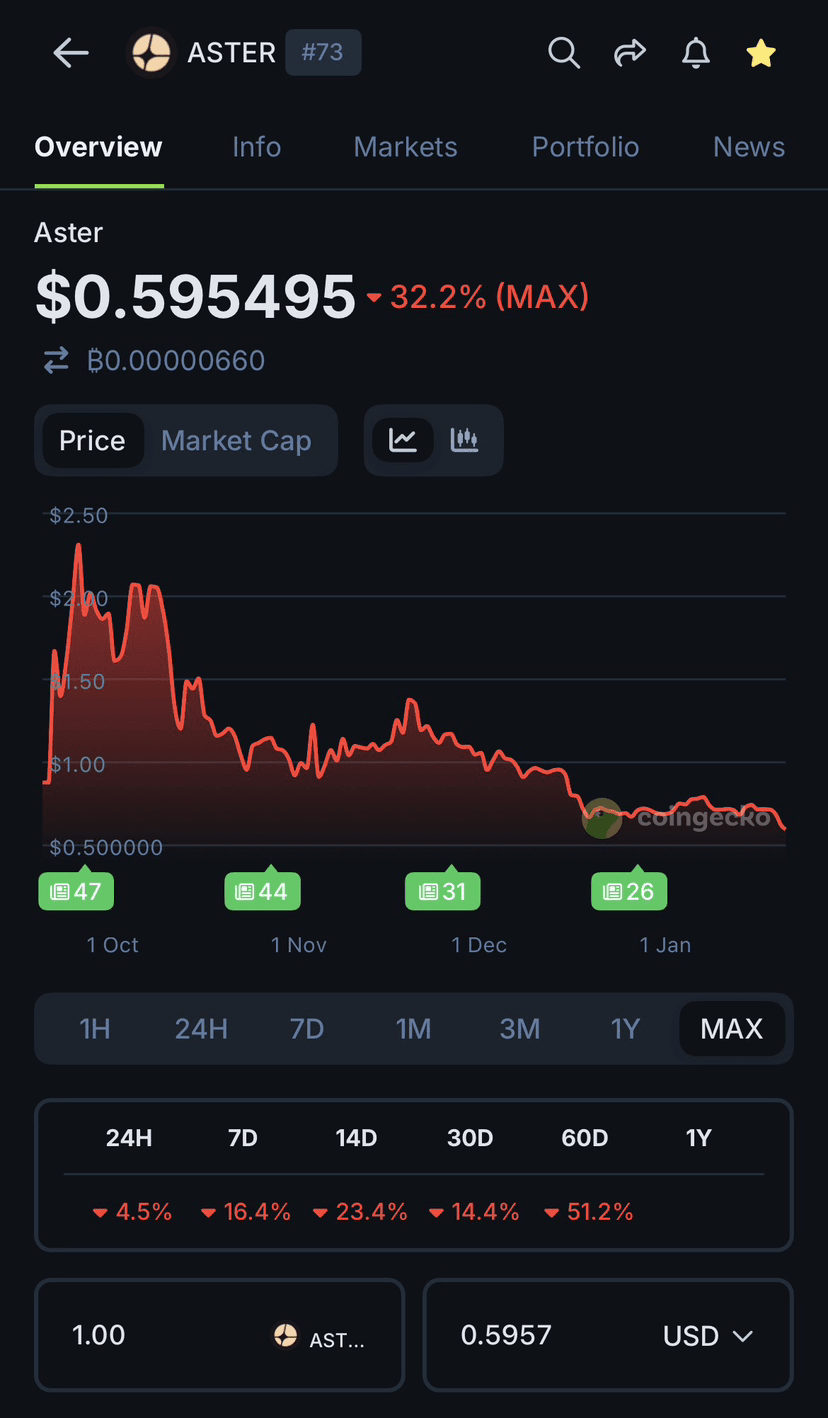Open the Portfolio tab
Viewport: 828px width, 1418px height.
pyautogui.click(x=585, y=147)
